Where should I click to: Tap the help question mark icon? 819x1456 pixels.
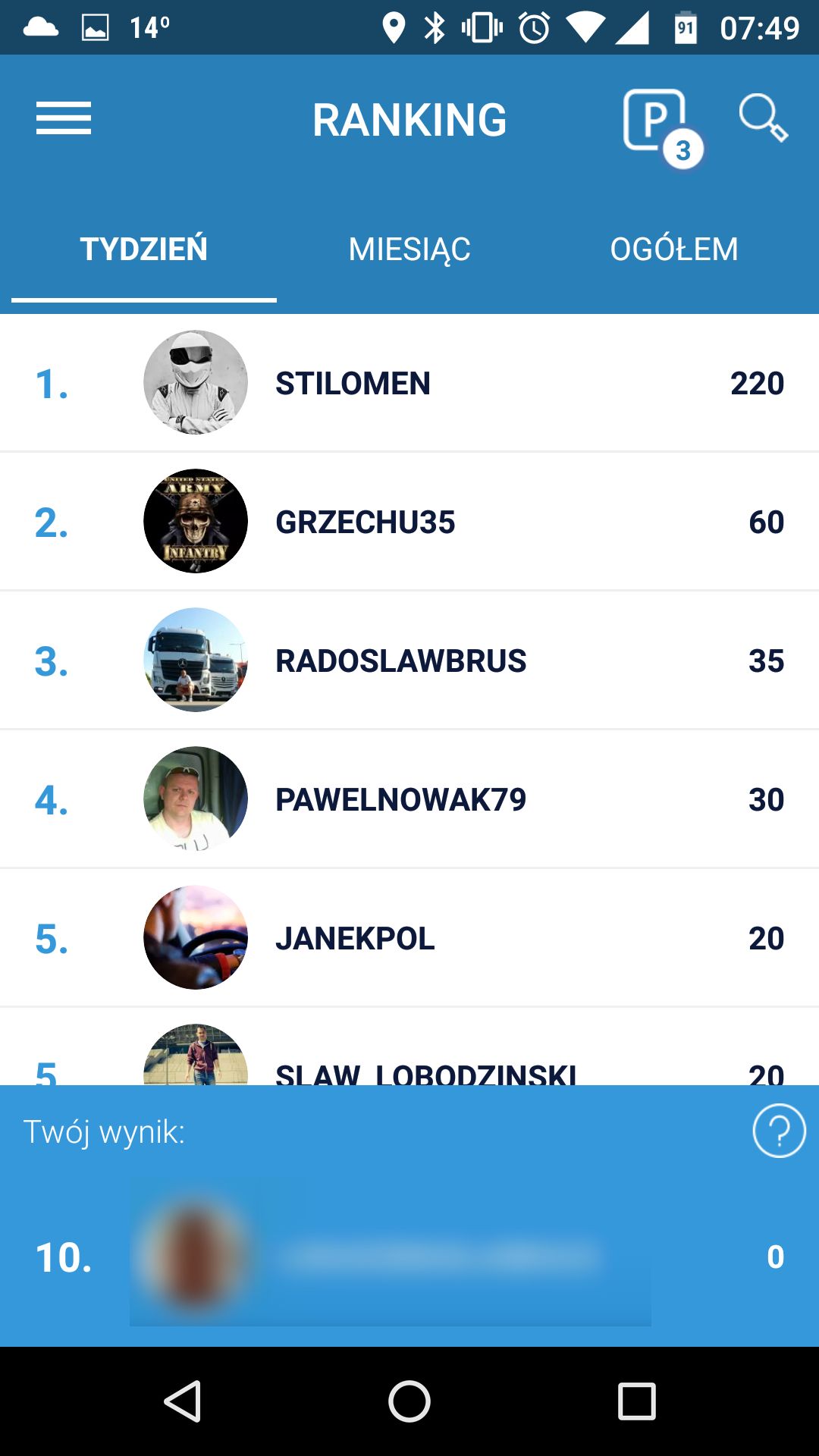pyautogui.click(x=779, y=1131)
